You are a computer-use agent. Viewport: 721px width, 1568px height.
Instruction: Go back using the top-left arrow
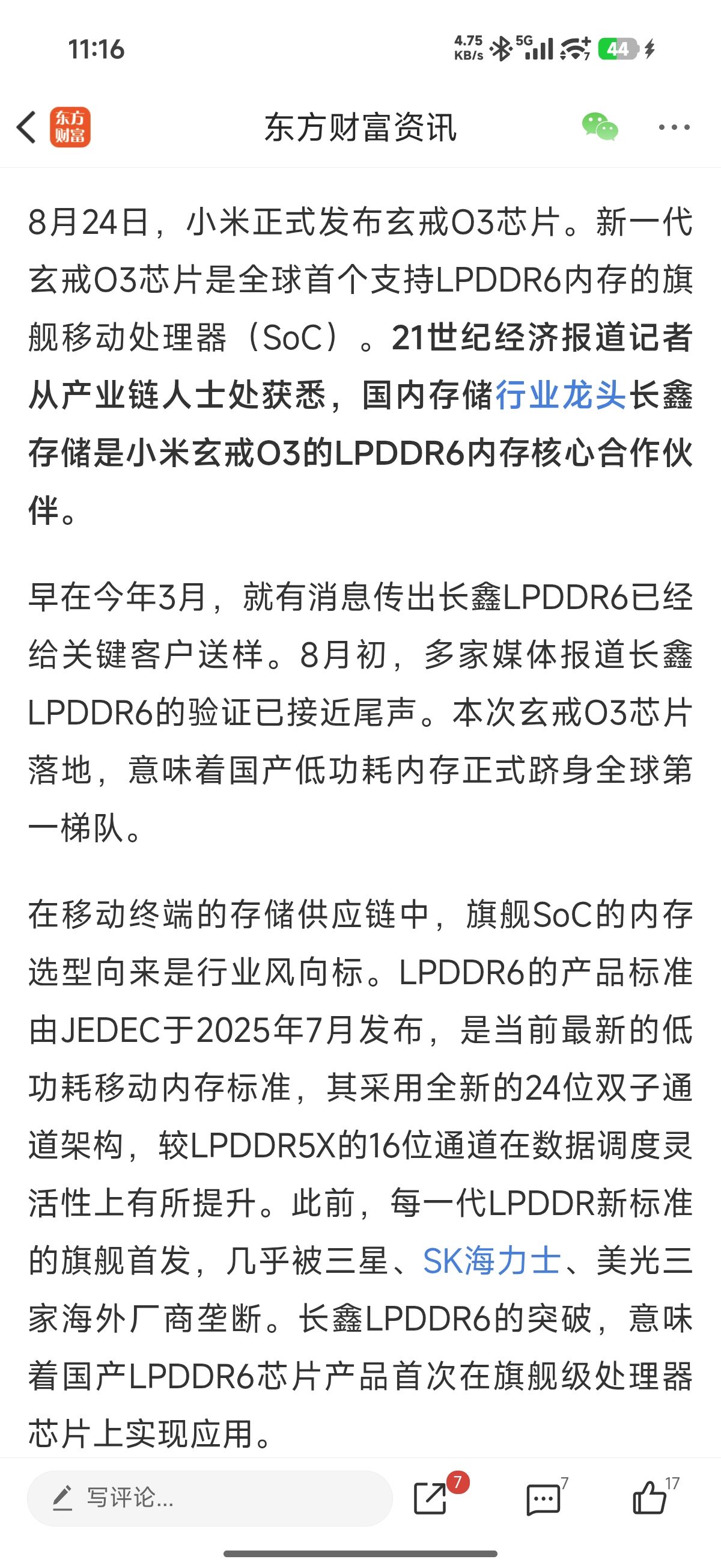tap(27, 127)
